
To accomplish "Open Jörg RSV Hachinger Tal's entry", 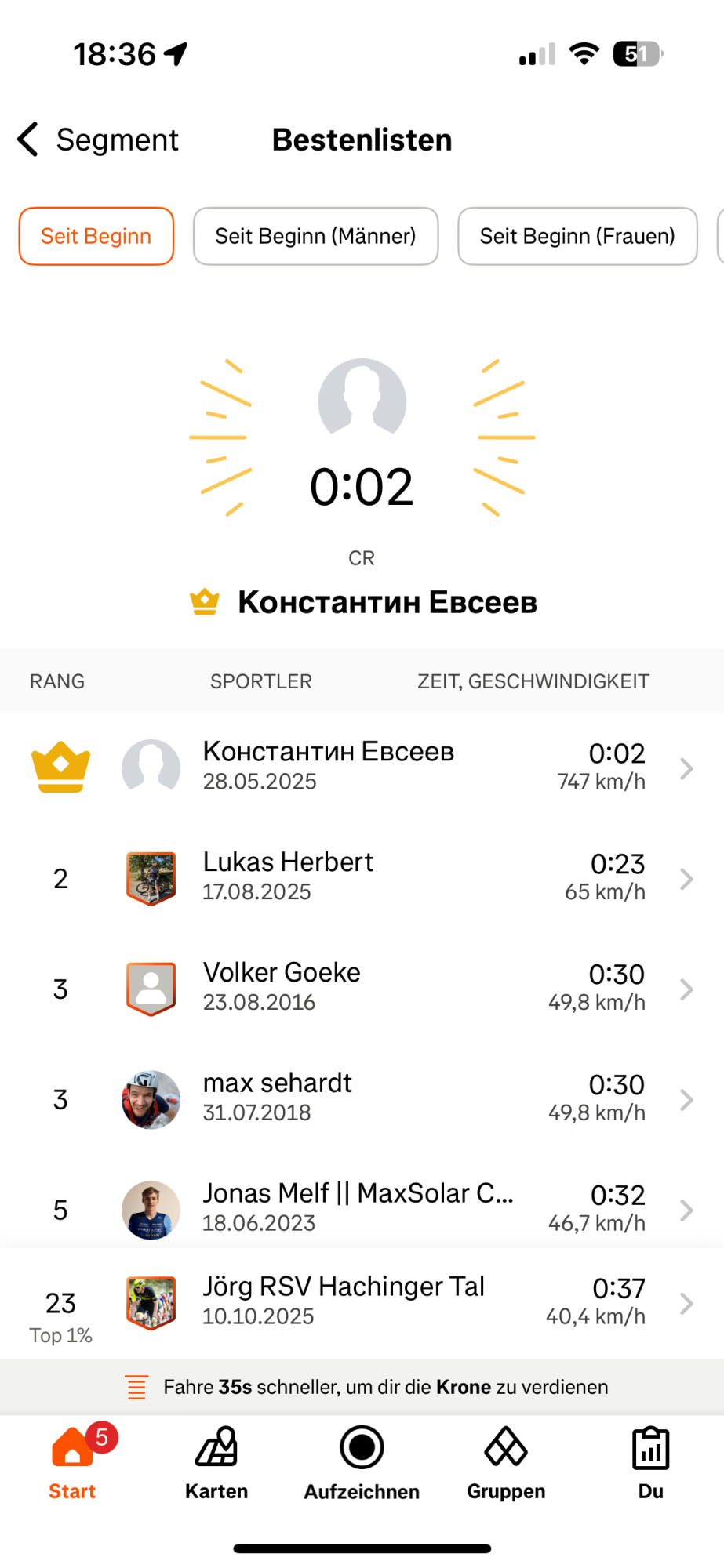I will tap(362, 1303).
